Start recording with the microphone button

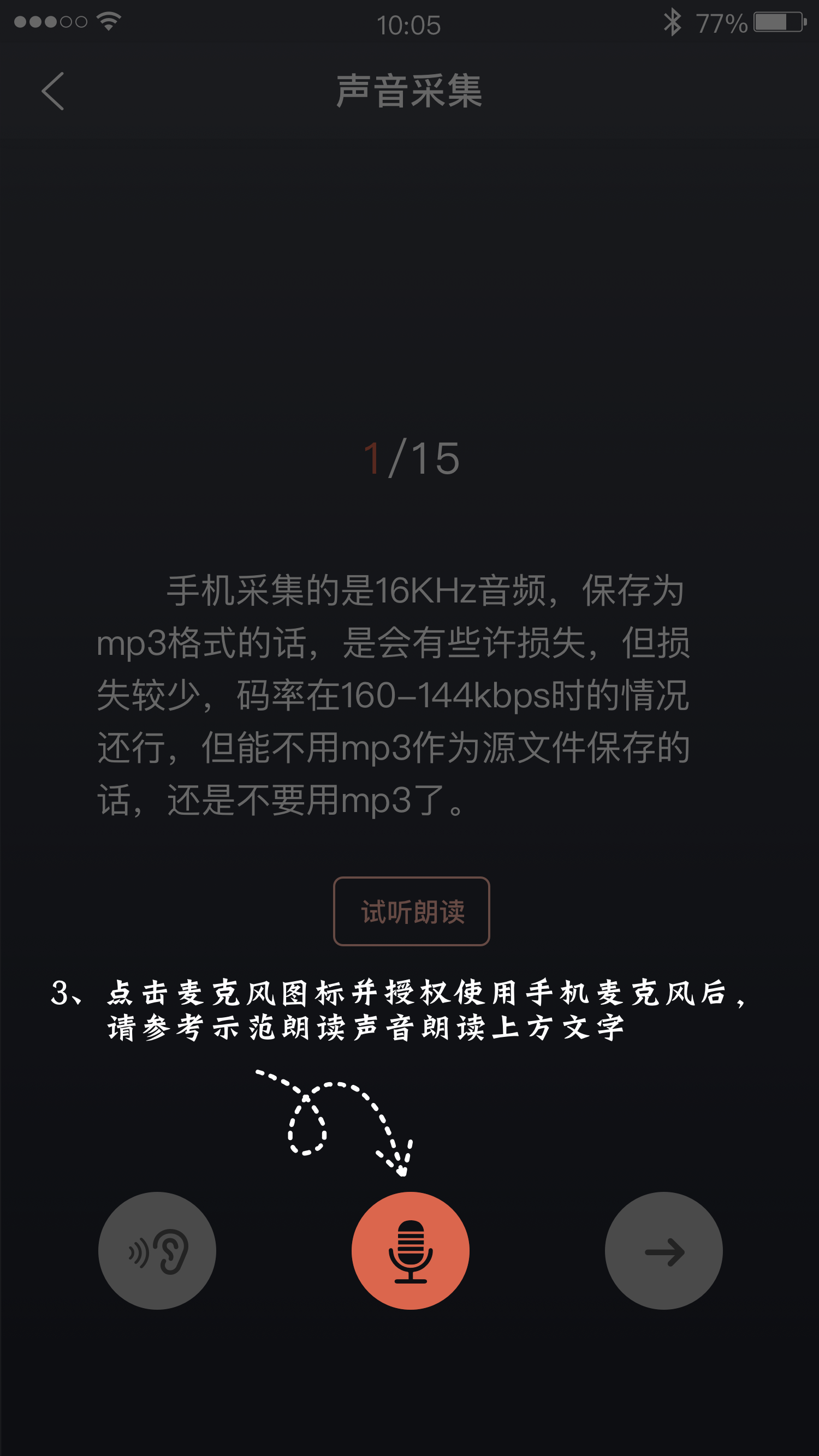point(410,1251)
